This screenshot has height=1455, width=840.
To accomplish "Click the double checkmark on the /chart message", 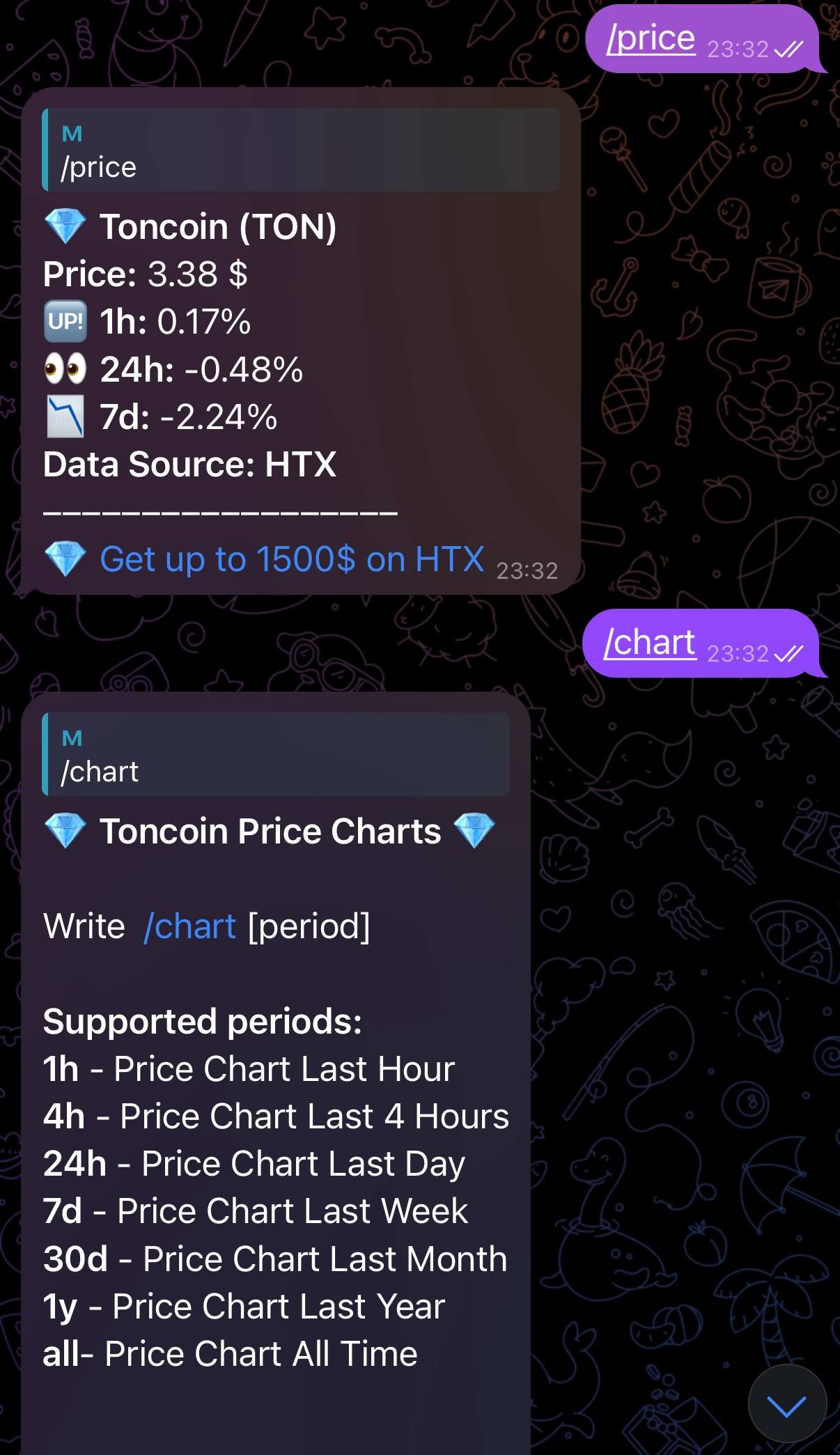I will point(792,653).
